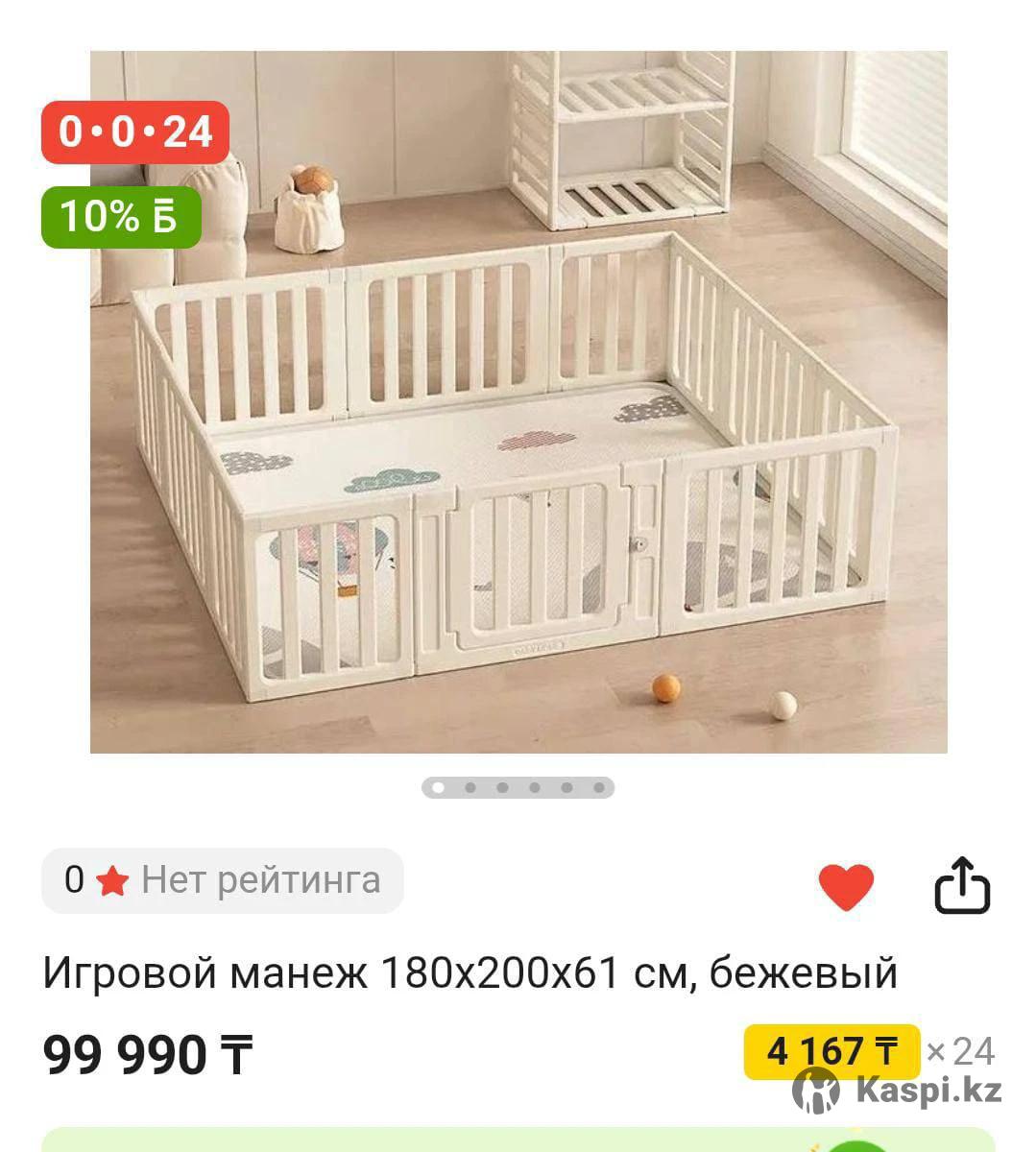1036x1152 pixels.
Task: Tap the 4 167 ₸ monthly payment chip
Action: [831, 1051]
